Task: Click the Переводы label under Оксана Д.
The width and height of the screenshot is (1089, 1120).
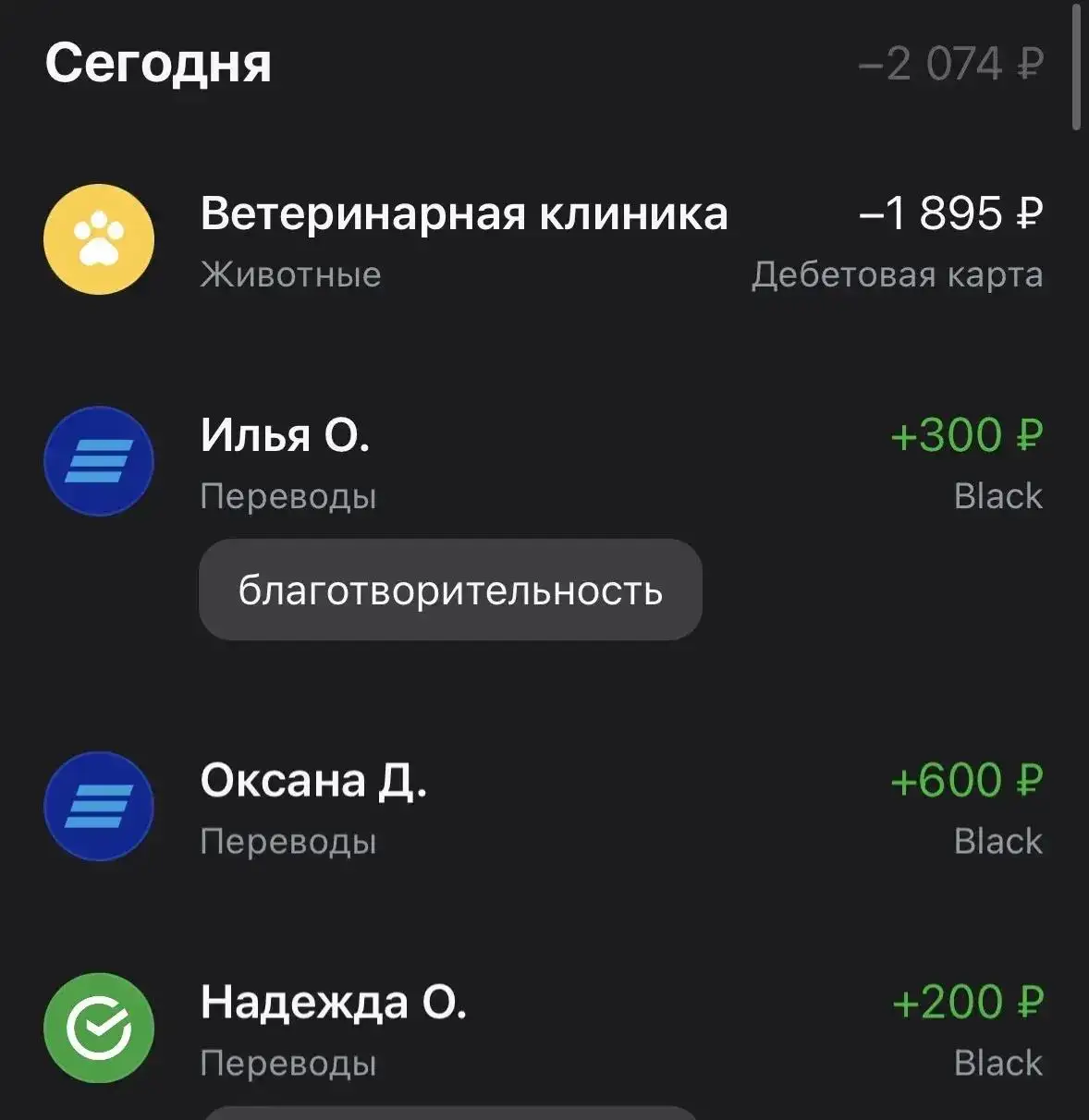Action: [x=288, y=841]
